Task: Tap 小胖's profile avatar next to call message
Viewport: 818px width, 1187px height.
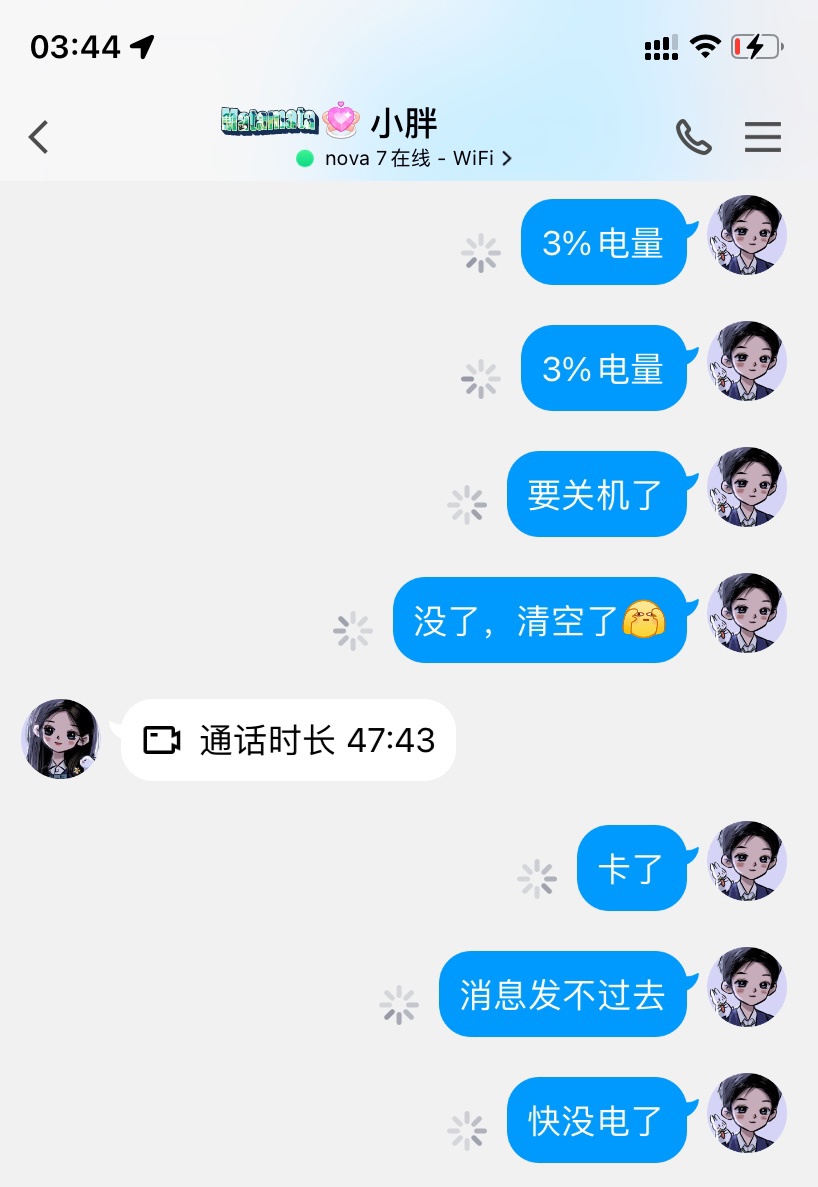Action: [x=60, y=740]
